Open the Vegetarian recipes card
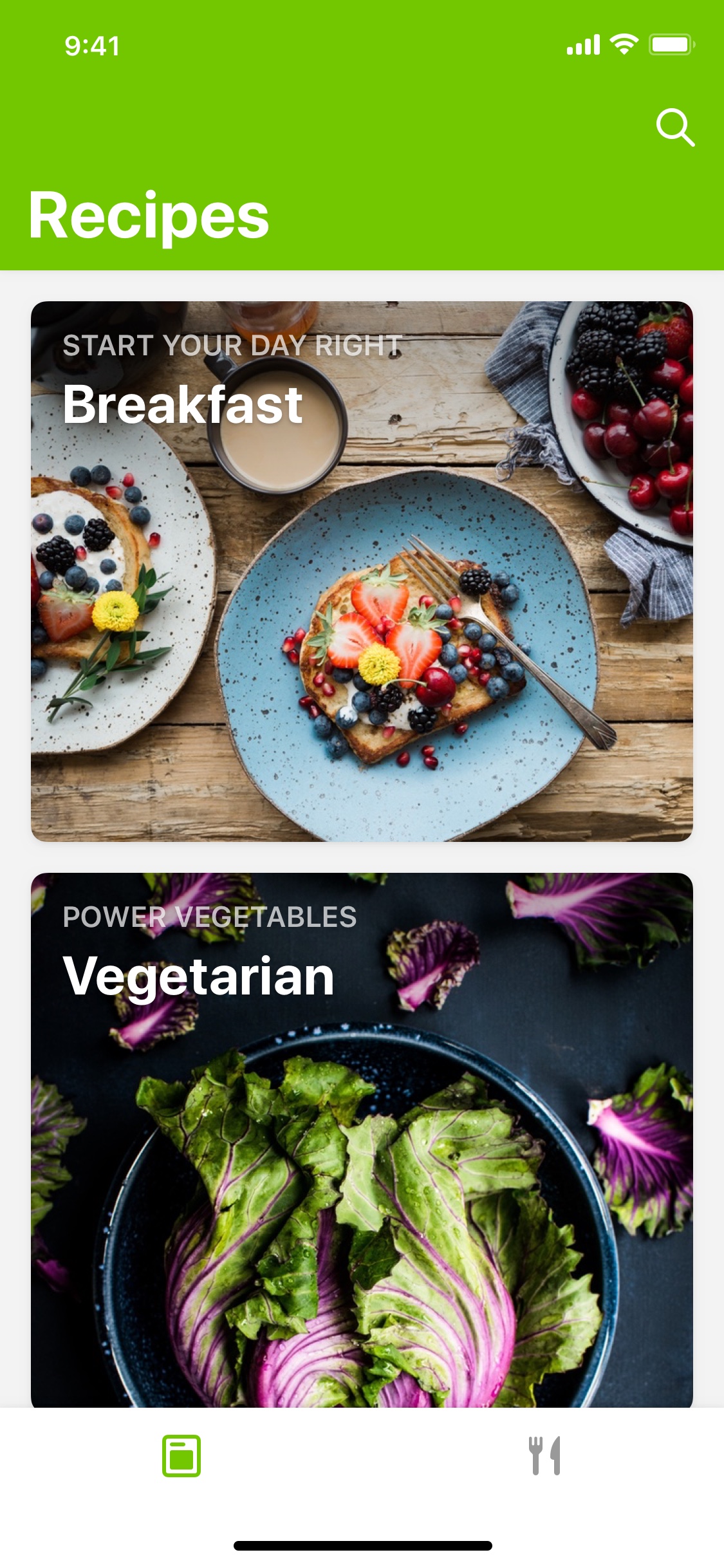Image resolution: width=724 pixels, height=1568 pixels. click(362, 1140)
